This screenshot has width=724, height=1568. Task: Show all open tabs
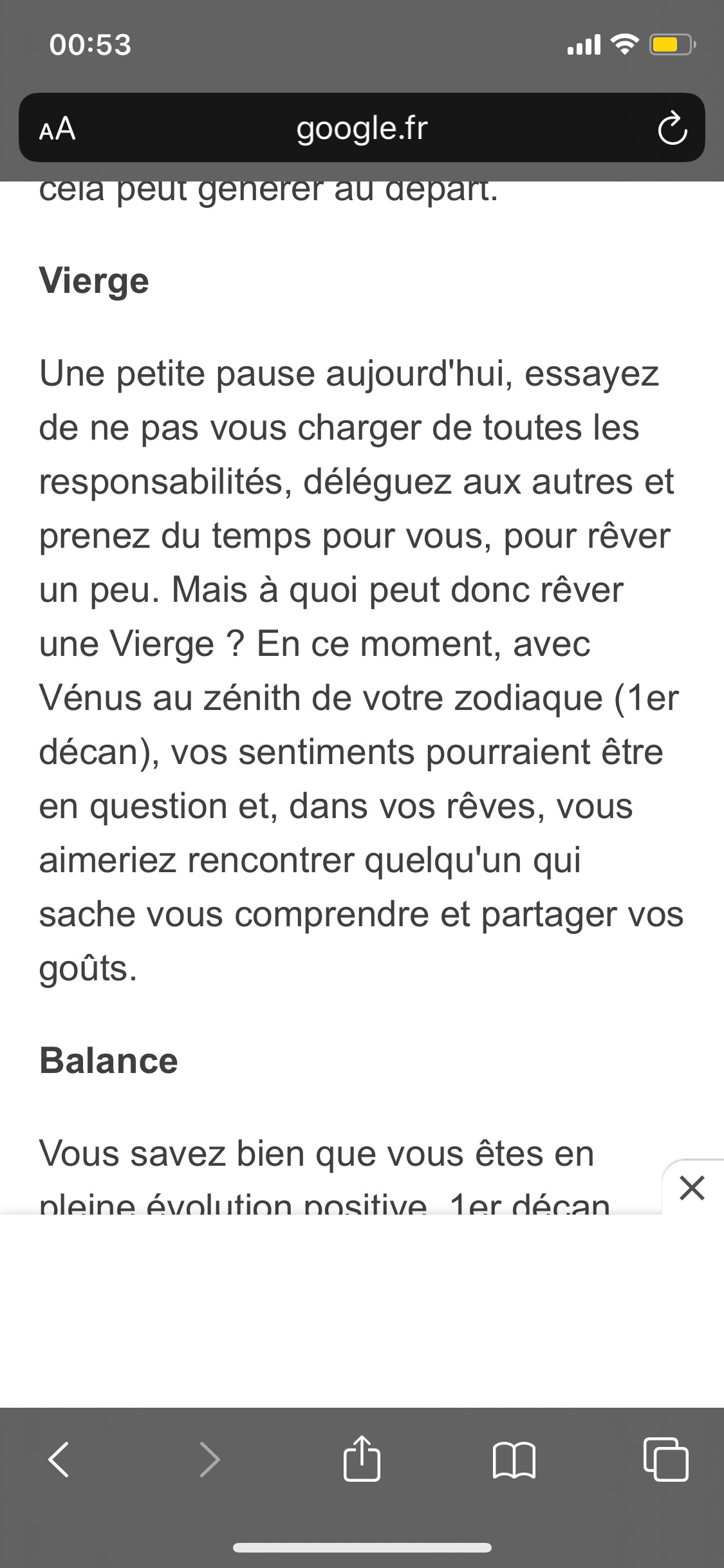pyautogui.click(x=665, y=1459)
